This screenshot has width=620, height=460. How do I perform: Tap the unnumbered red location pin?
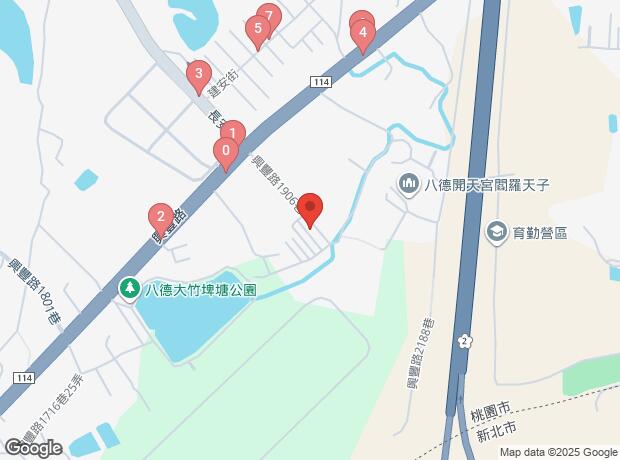click(310, 210)
